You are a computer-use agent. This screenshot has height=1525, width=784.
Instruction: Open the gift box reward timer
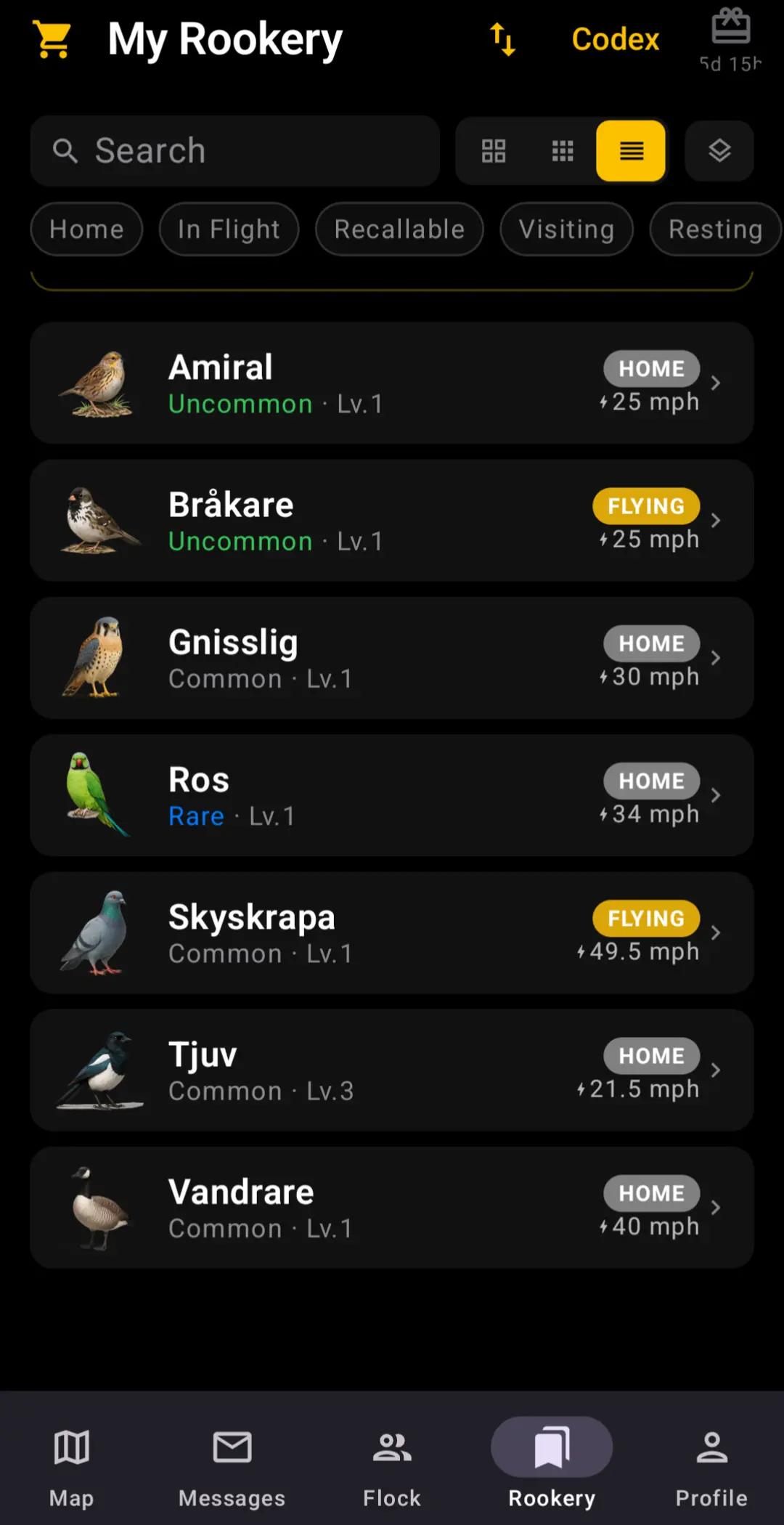(x=730, y=40)
